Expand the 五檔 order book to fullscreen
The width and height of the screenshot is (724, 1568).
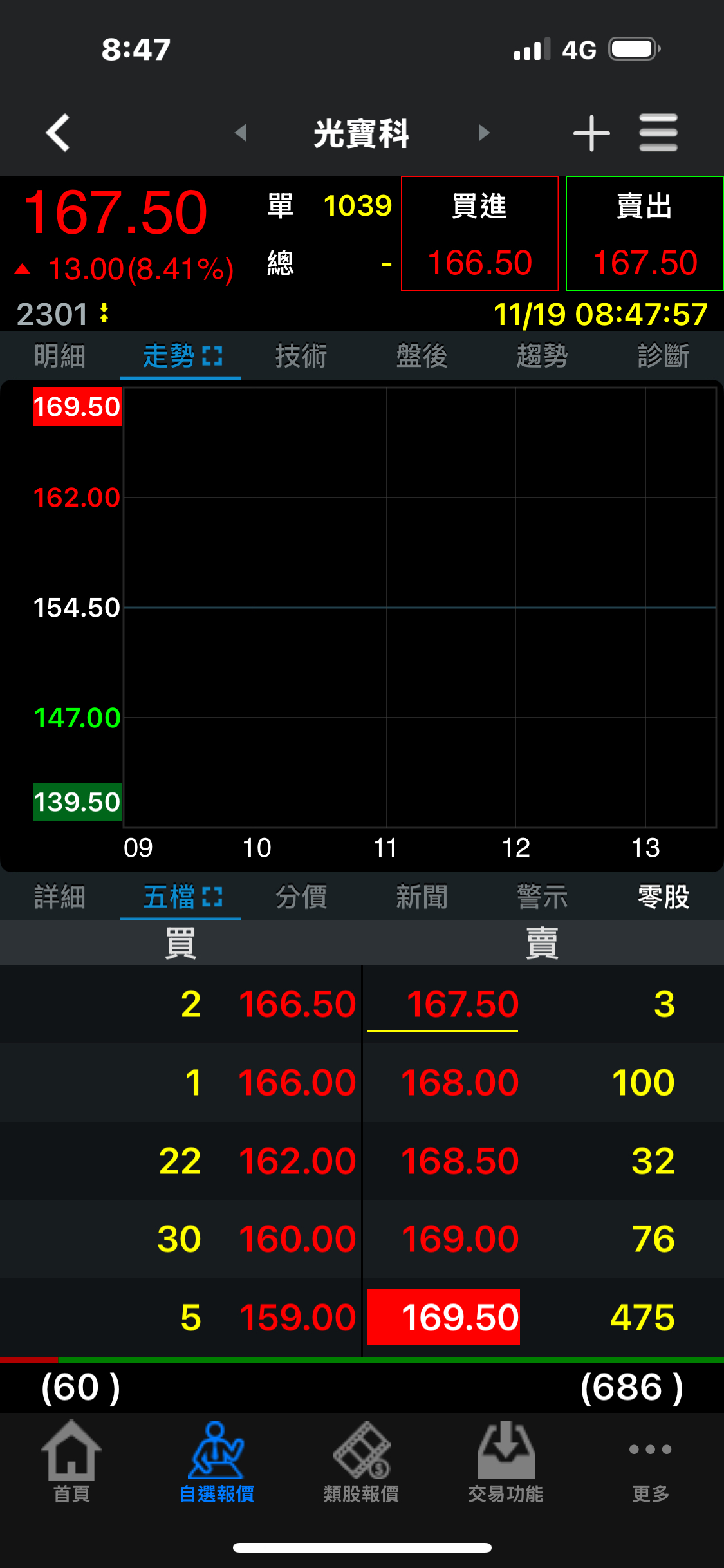coord(212,897)
